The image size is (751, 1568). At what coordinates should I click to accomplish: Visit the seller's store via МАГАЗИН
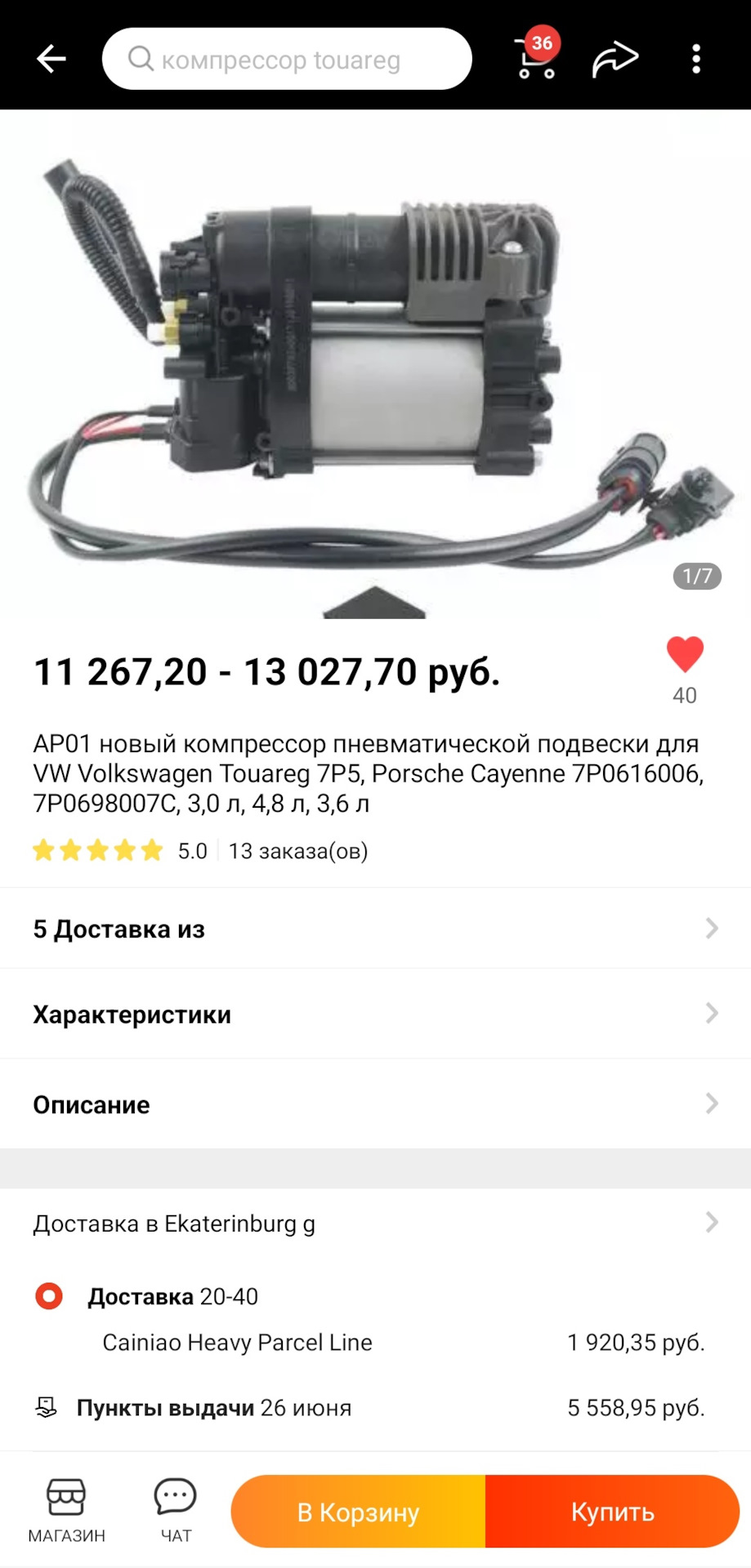tap(66, 1511)
